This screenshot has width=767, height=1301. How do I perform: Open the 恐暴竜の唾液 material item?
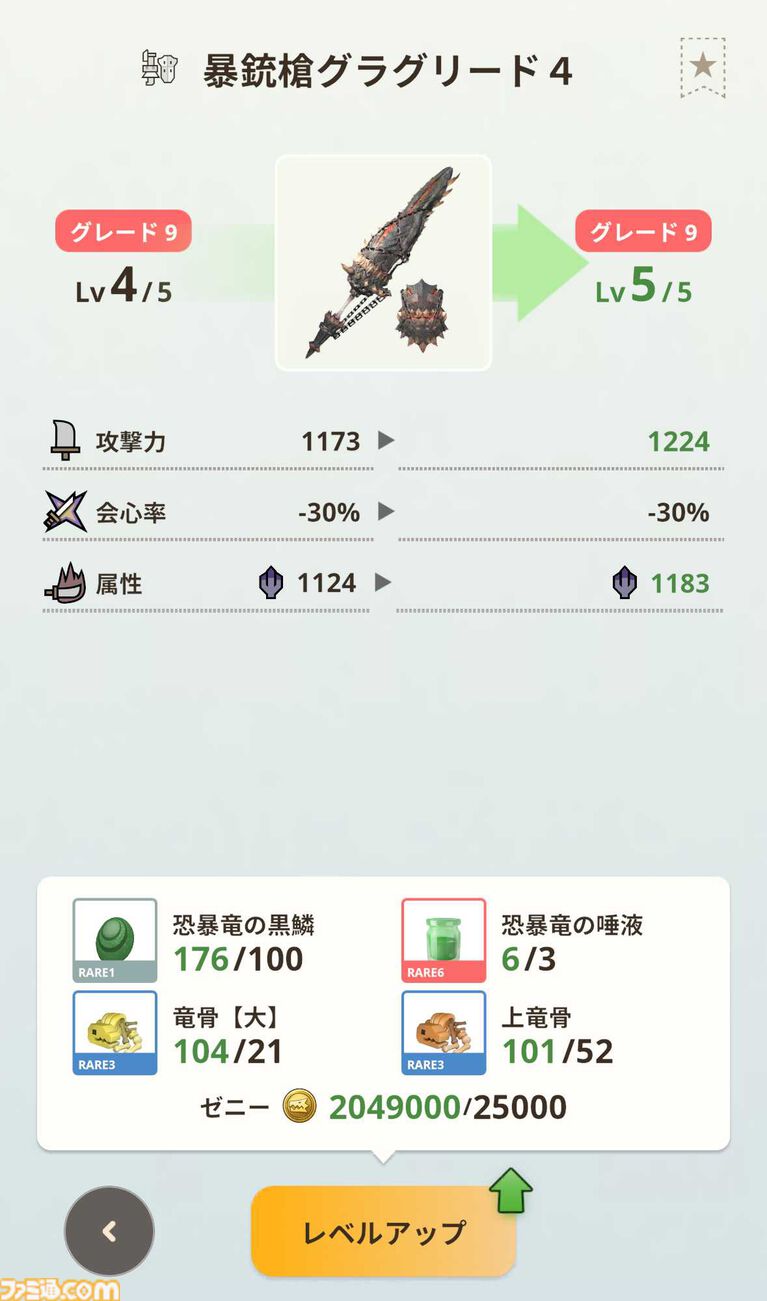coord(444,941)
